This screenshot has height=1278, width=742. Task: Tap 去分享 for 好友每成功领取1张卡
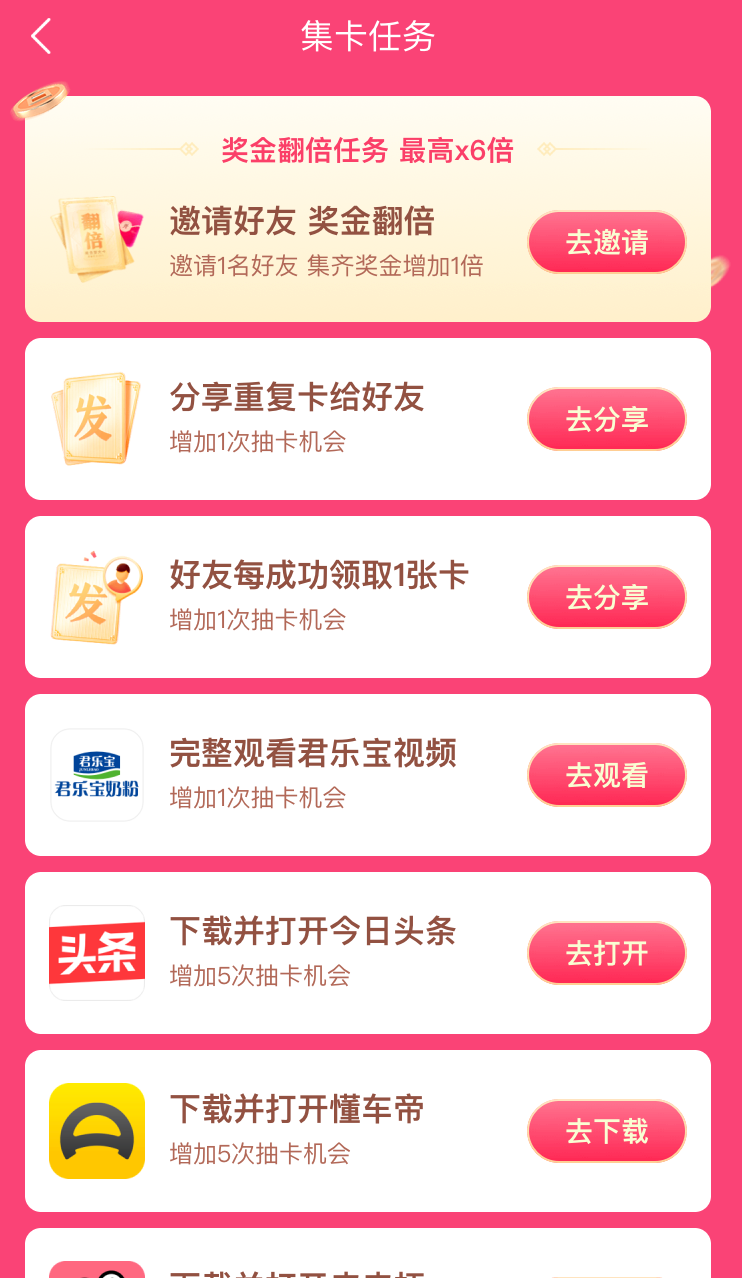607,597
